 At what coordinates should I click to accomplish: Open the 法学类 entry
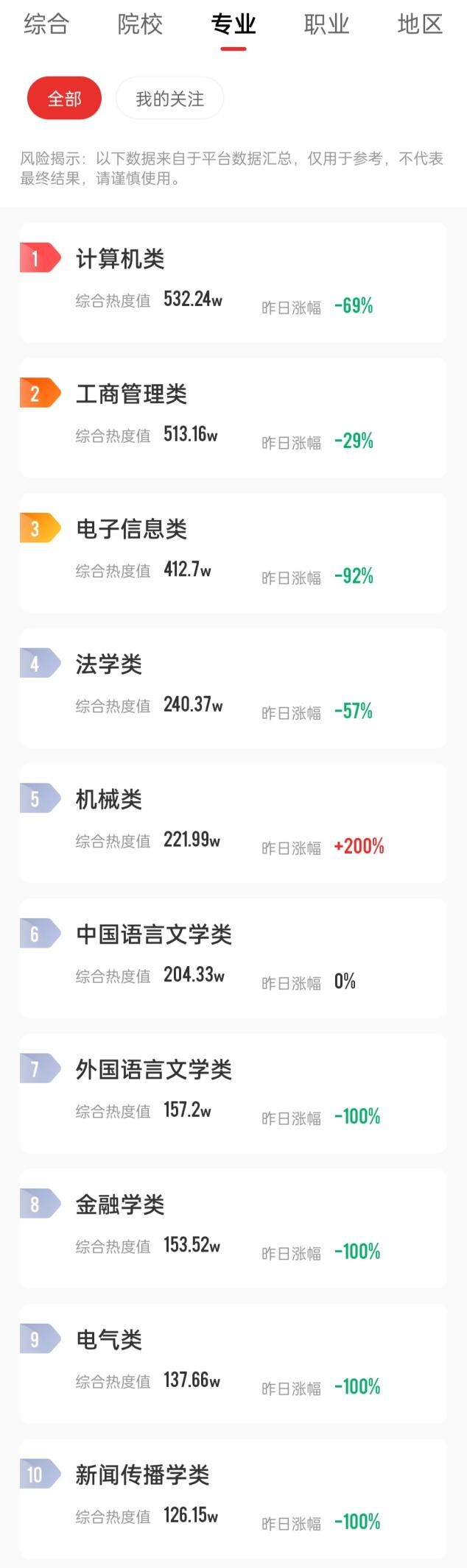tap(233, 688)
